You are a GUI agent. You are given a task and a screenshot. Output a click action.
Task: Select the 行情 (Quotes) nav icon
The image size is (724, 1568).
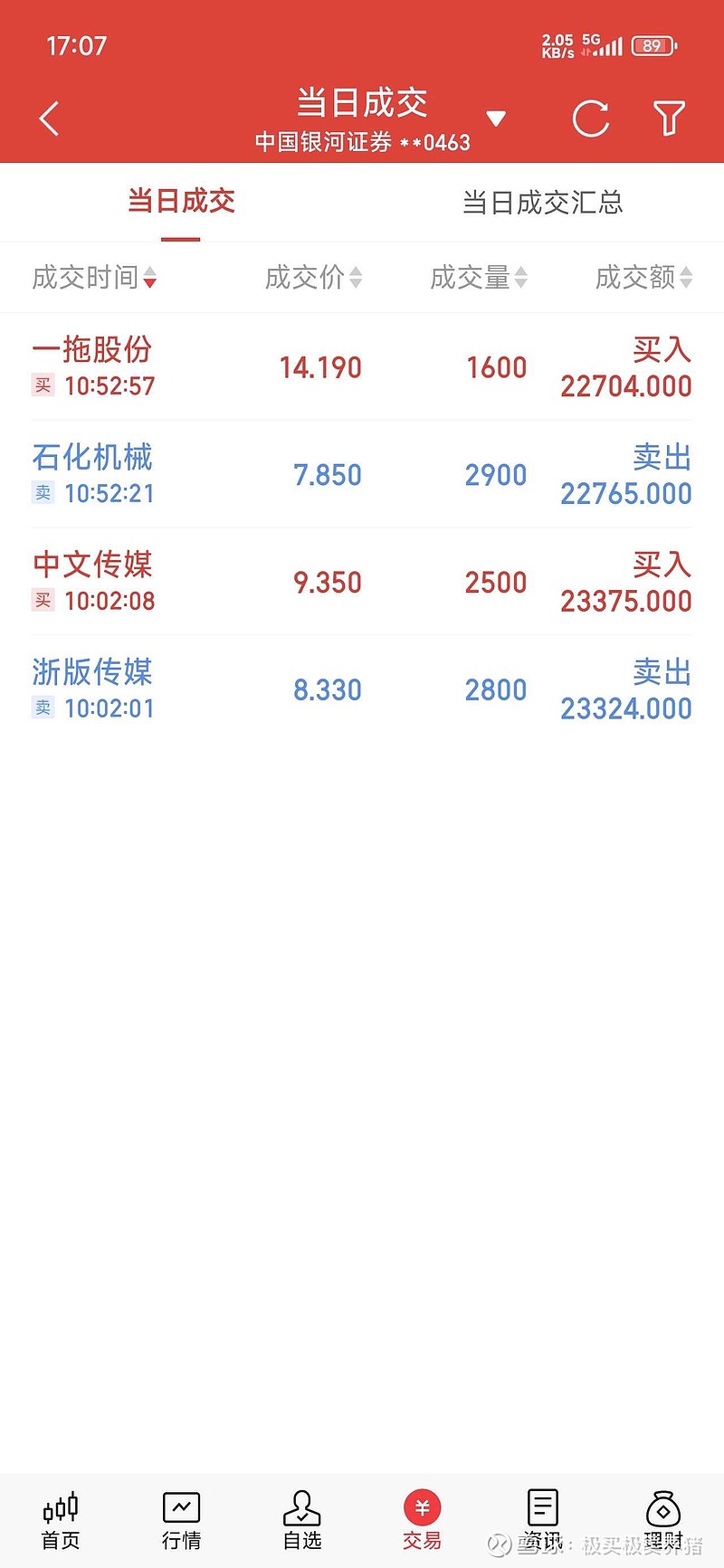pos(181,1518)
